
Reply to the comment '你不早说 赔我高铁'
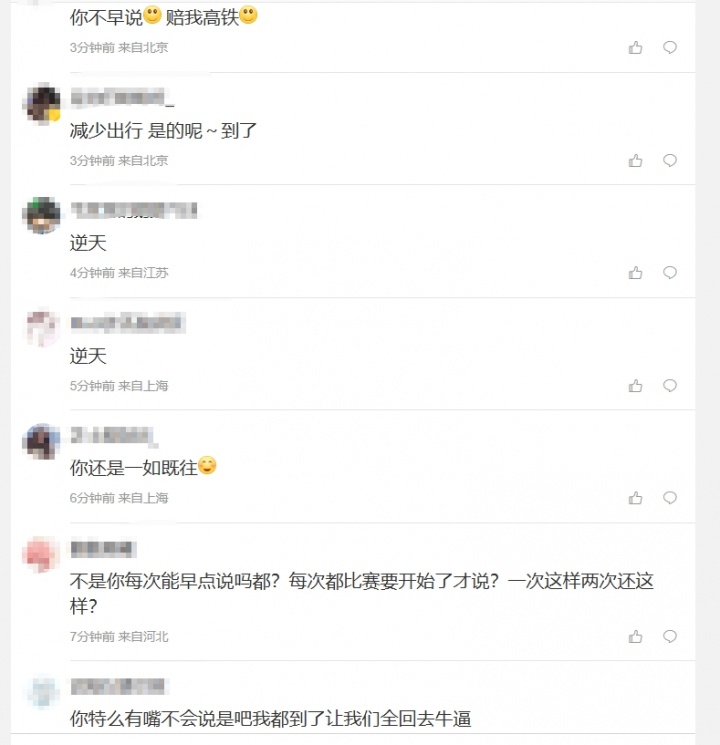670,48
